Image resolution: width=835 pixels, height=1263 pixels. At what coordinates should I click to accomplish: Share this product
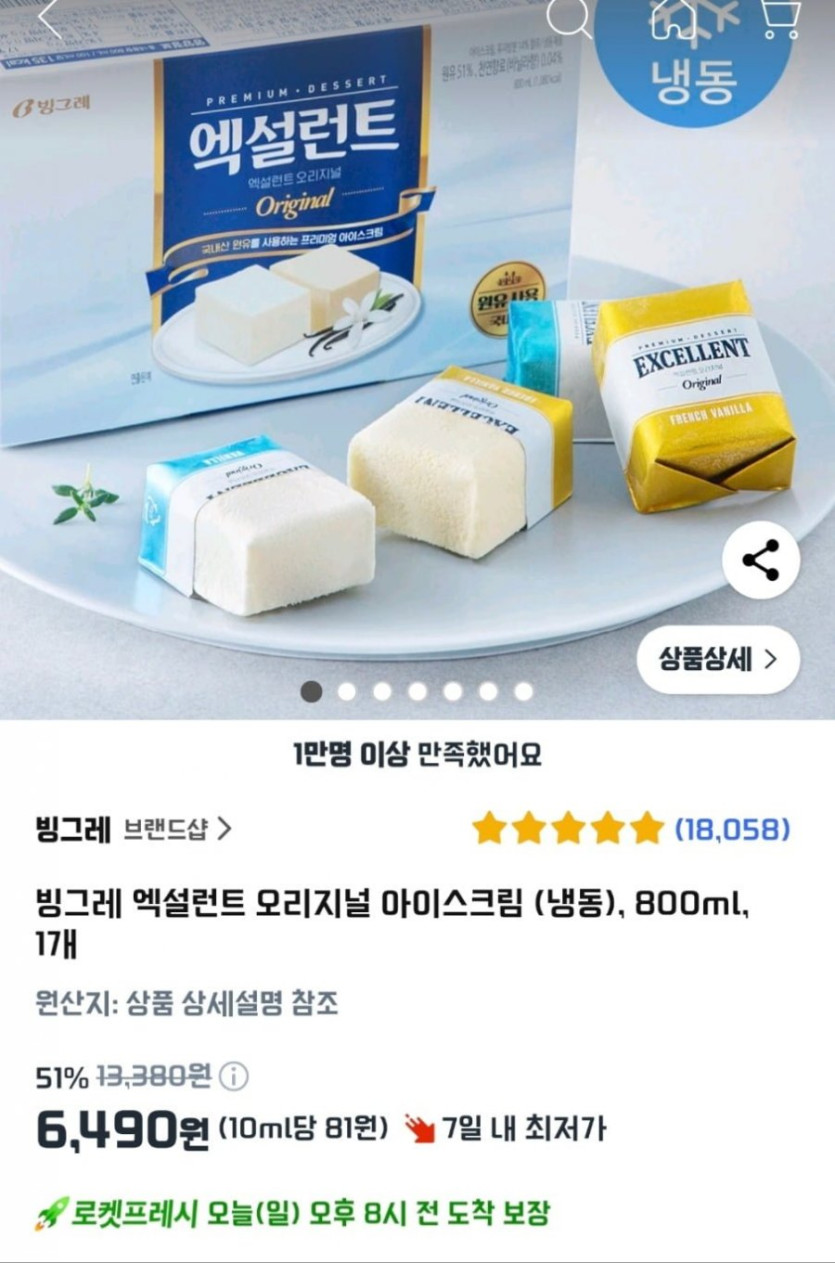761,561
